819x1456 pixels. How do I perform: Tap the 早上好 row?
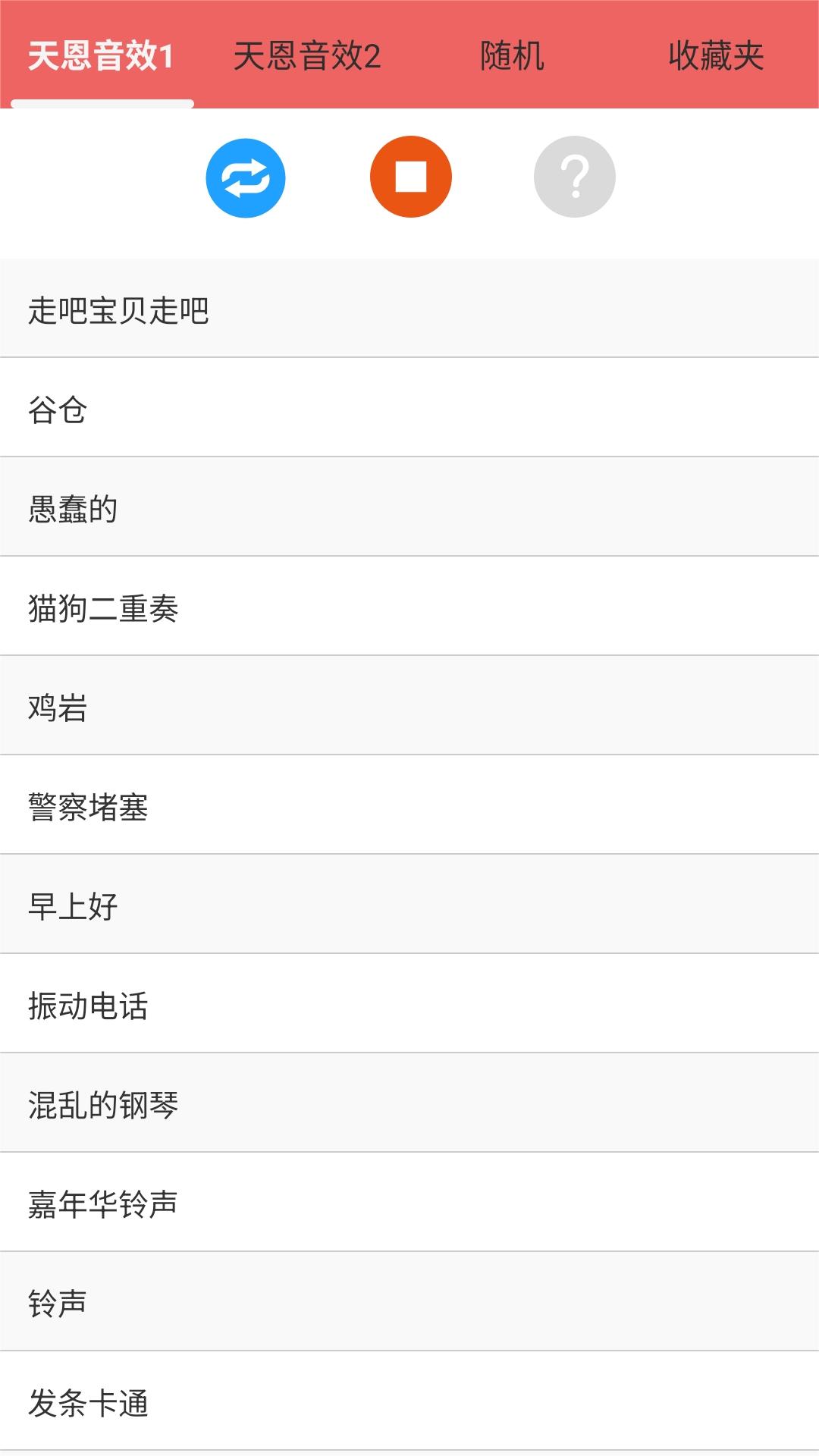tap(409, 905)
